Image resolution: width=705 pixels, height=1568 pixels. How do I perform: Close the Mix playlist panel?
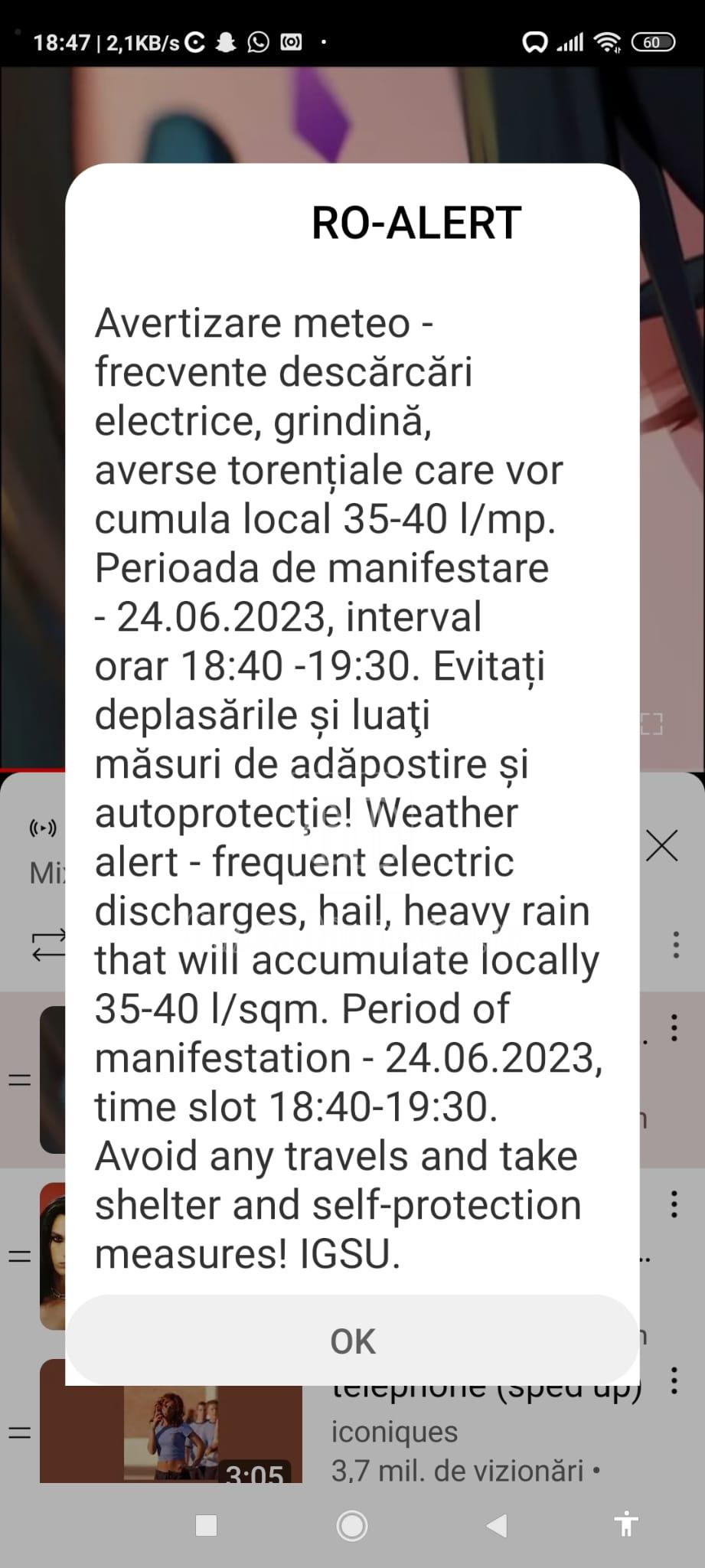pyautogui.click(x=662, y=846)
